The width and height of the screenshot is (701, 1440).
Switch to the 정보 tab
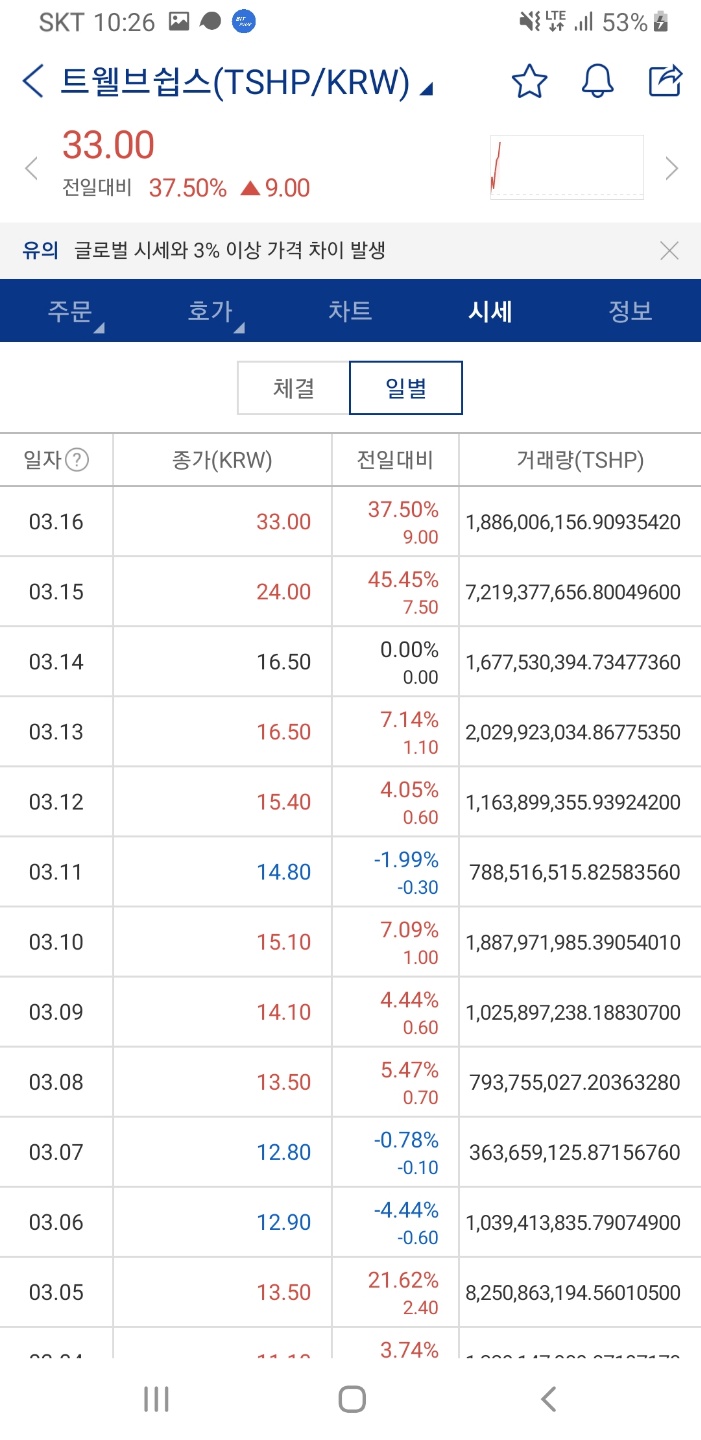[630, 311]
